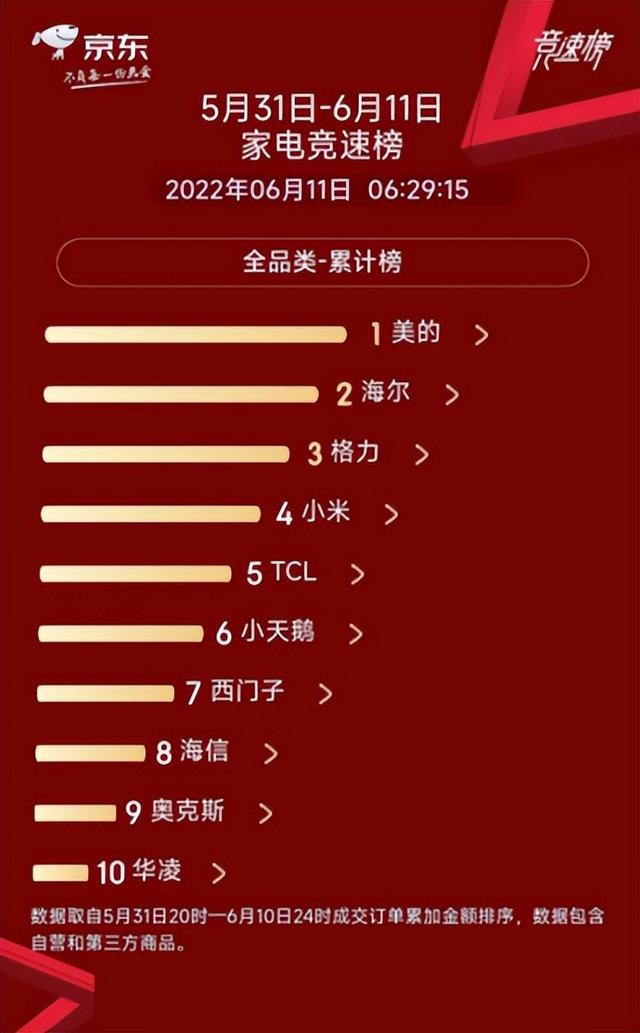
Task: Open the 海尔 ranking row
Action: [252, 394]
